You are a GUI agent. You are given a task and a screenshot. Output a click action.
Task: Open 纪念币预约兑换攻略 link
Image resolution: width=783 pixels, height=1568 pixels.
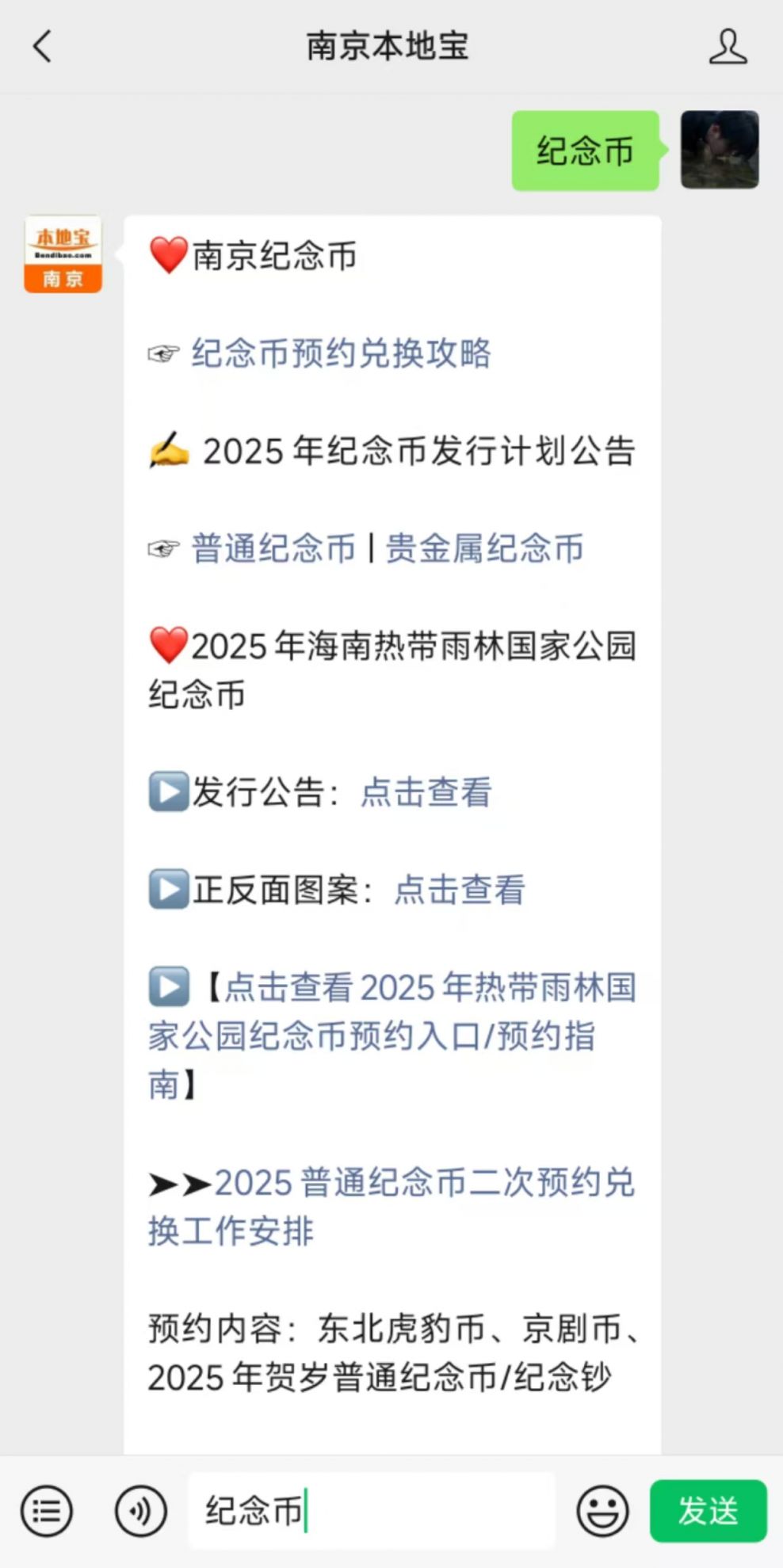341,353
